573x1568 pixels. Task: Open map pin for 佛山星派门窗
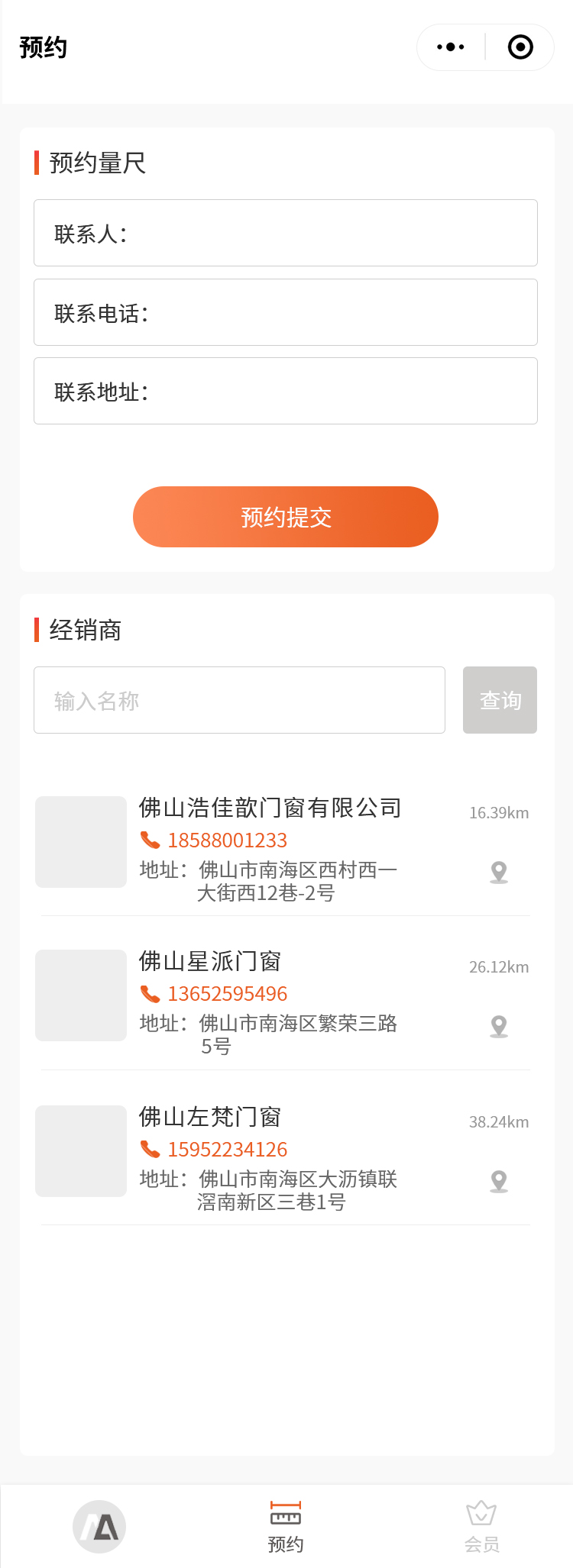pyautogui.click(x=499, y=1026)
